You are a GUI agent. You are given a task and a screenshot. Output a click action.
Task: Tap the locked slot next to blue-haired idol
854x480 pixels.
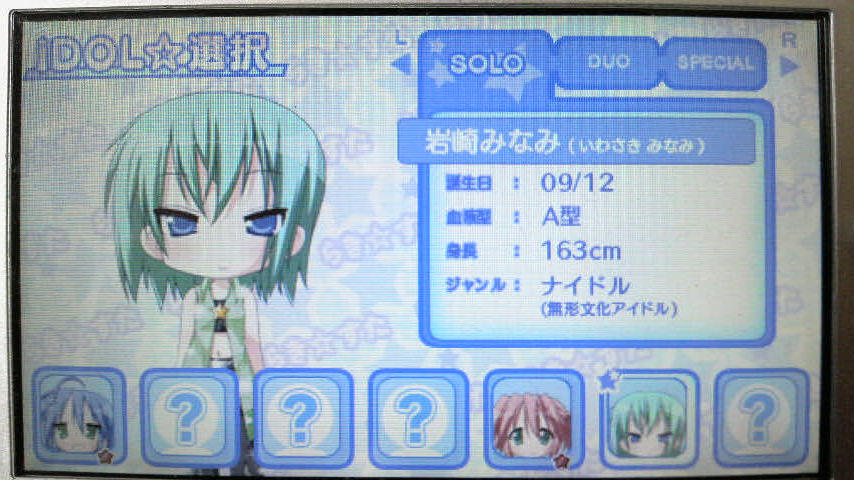point(190,417)
